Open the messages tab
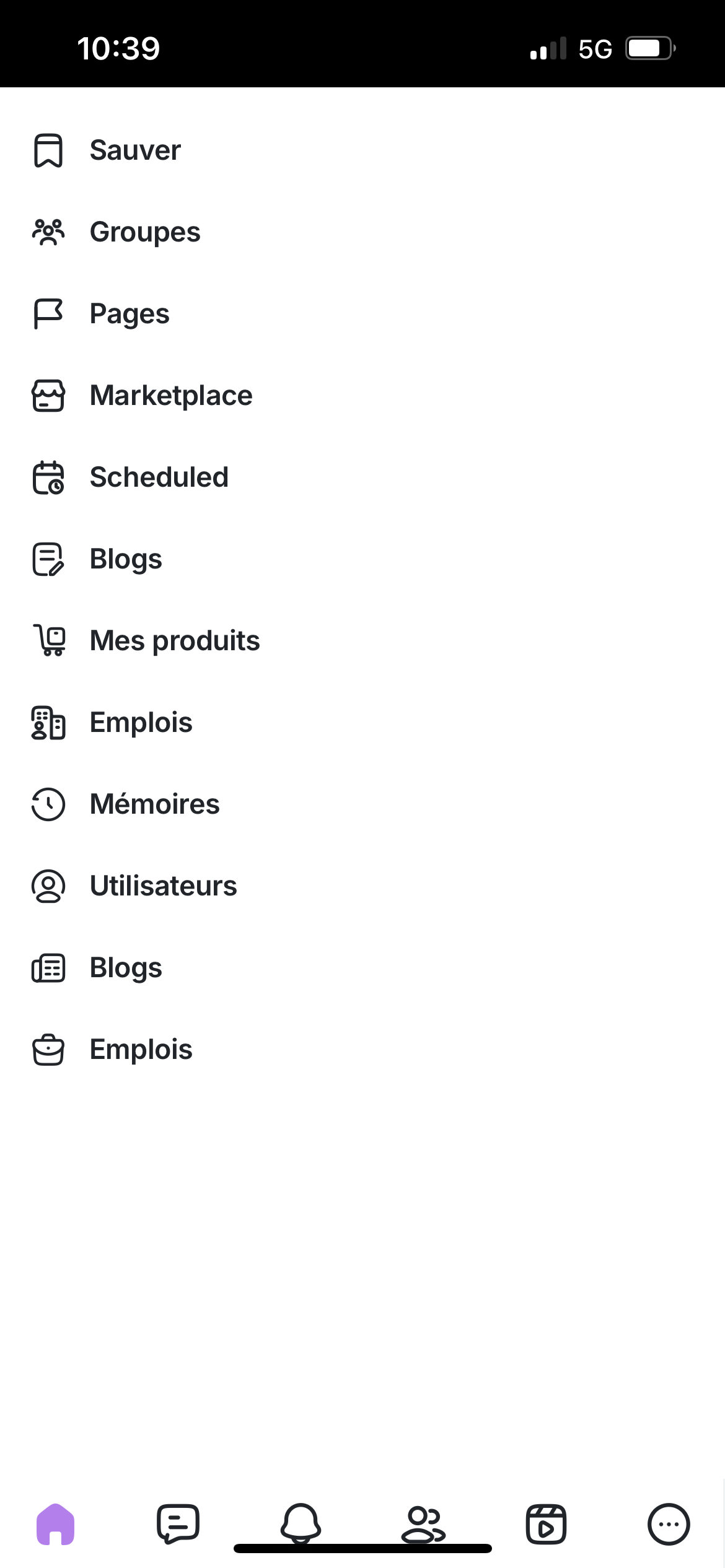Viewport: 725px width, 1568px height. (x=178, y=1524)
